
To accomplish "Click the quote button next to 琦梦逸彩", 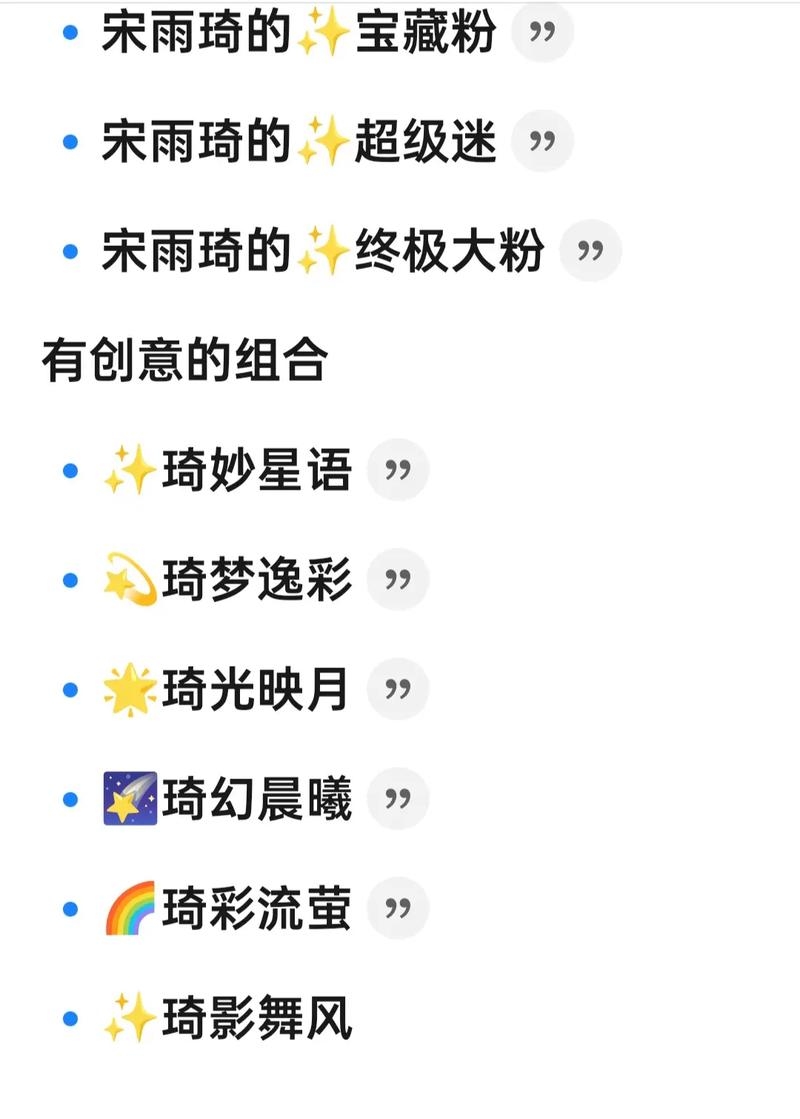I will [x=398, y=577].
